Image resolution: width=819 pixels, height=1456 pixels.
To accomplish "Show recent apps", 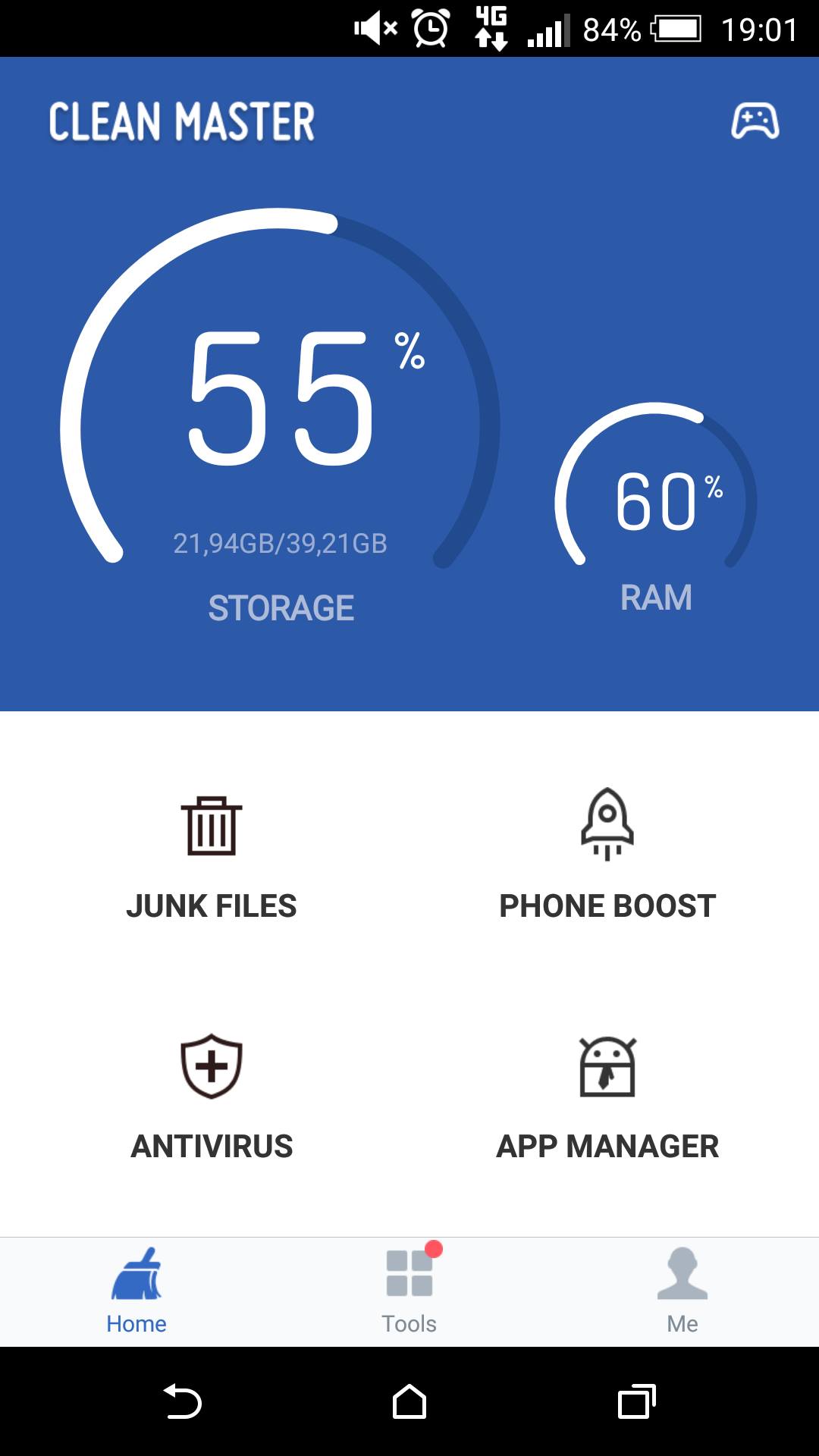I will click(637, 1401).
